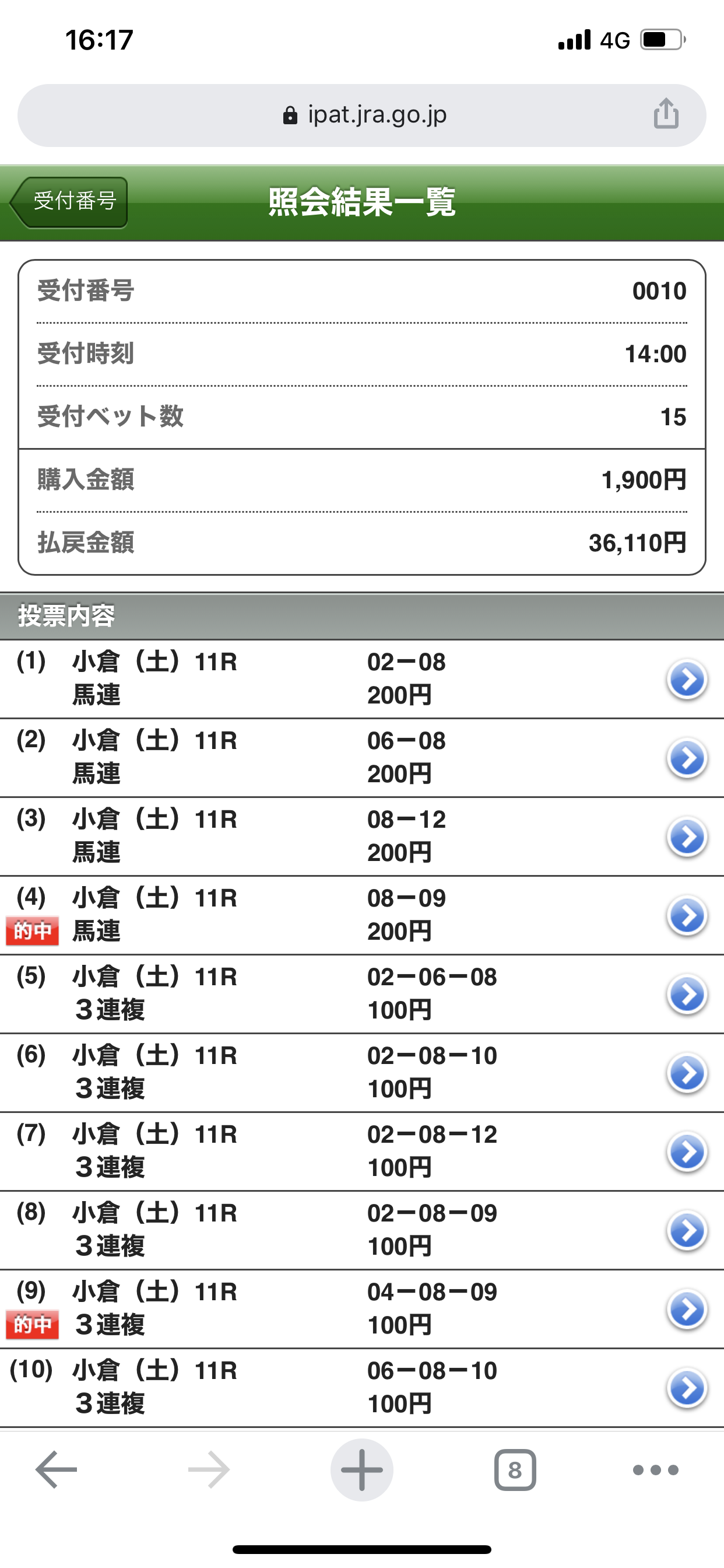724x1568 pixels.
Task: Show the open tabs switcher
Action: [x=515, y=1470]
